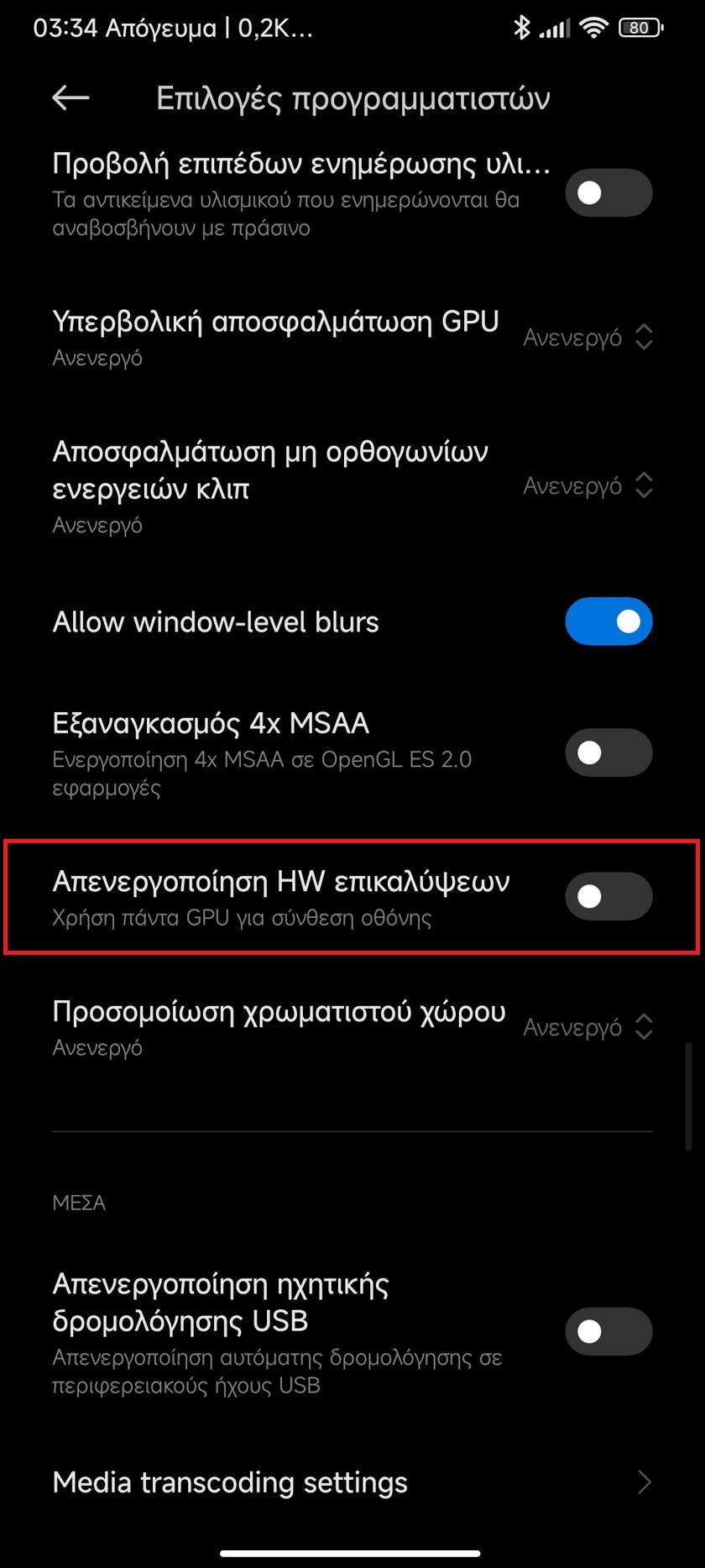The image size is (705, 1568).
Task: Disable Allow window-level blurs
Action: pyautogui.click(x=608, y=621)
